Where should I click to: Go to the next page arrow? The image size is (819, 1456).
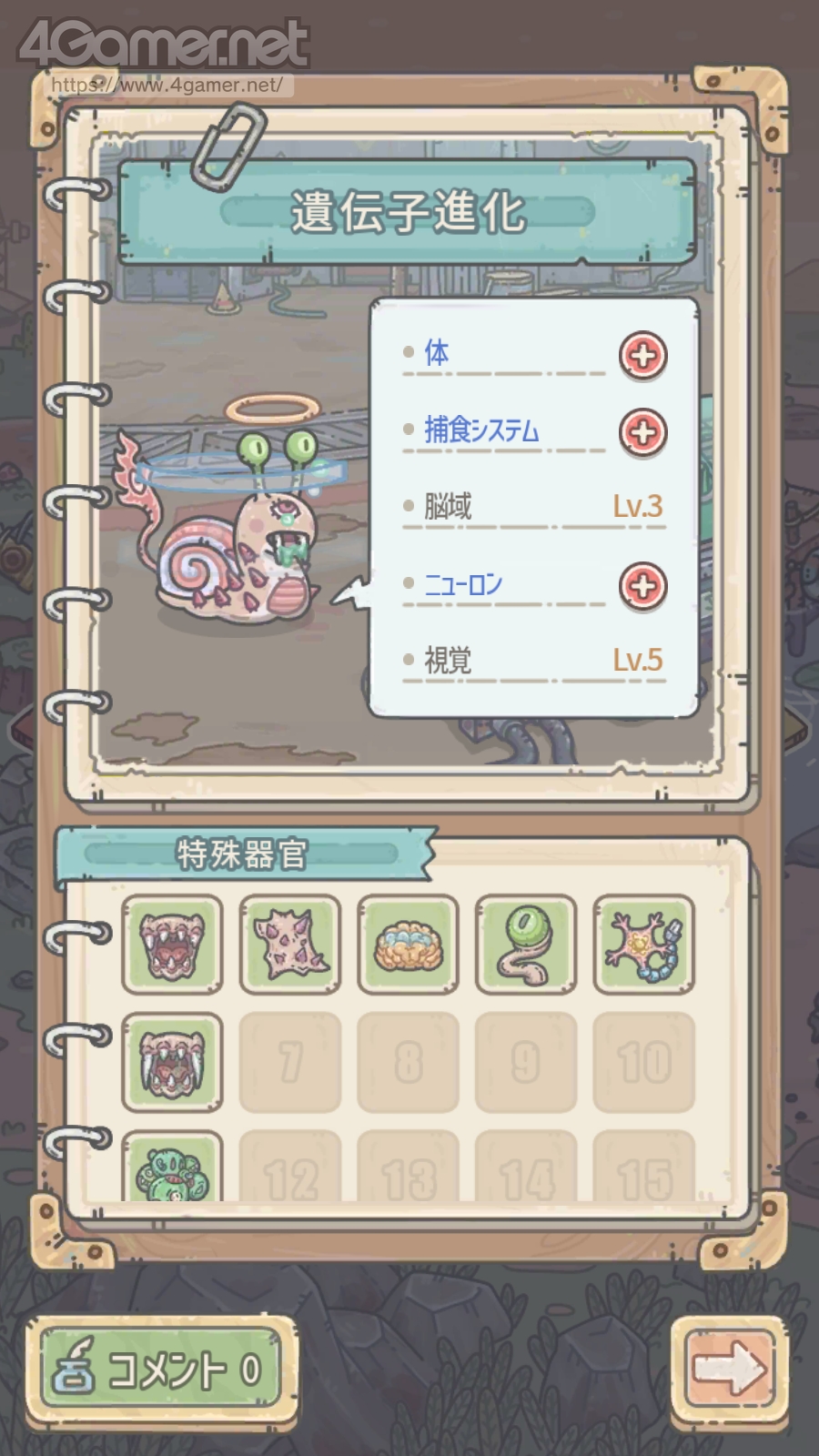729,1369
